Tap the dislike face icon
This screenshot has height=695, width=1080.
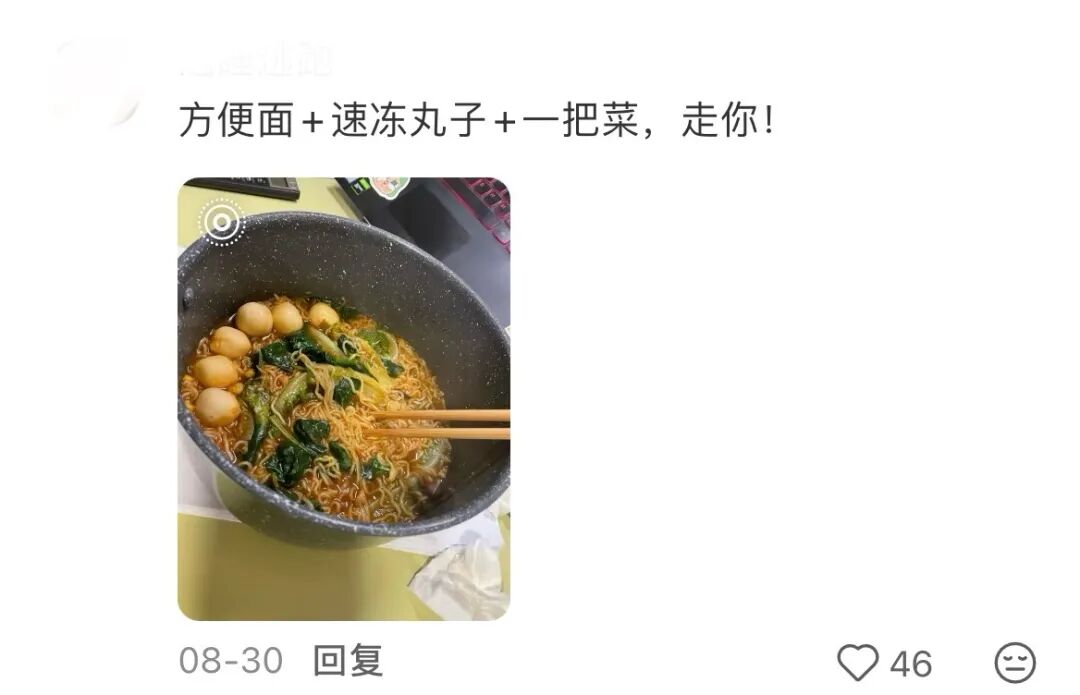(1015, 663)
